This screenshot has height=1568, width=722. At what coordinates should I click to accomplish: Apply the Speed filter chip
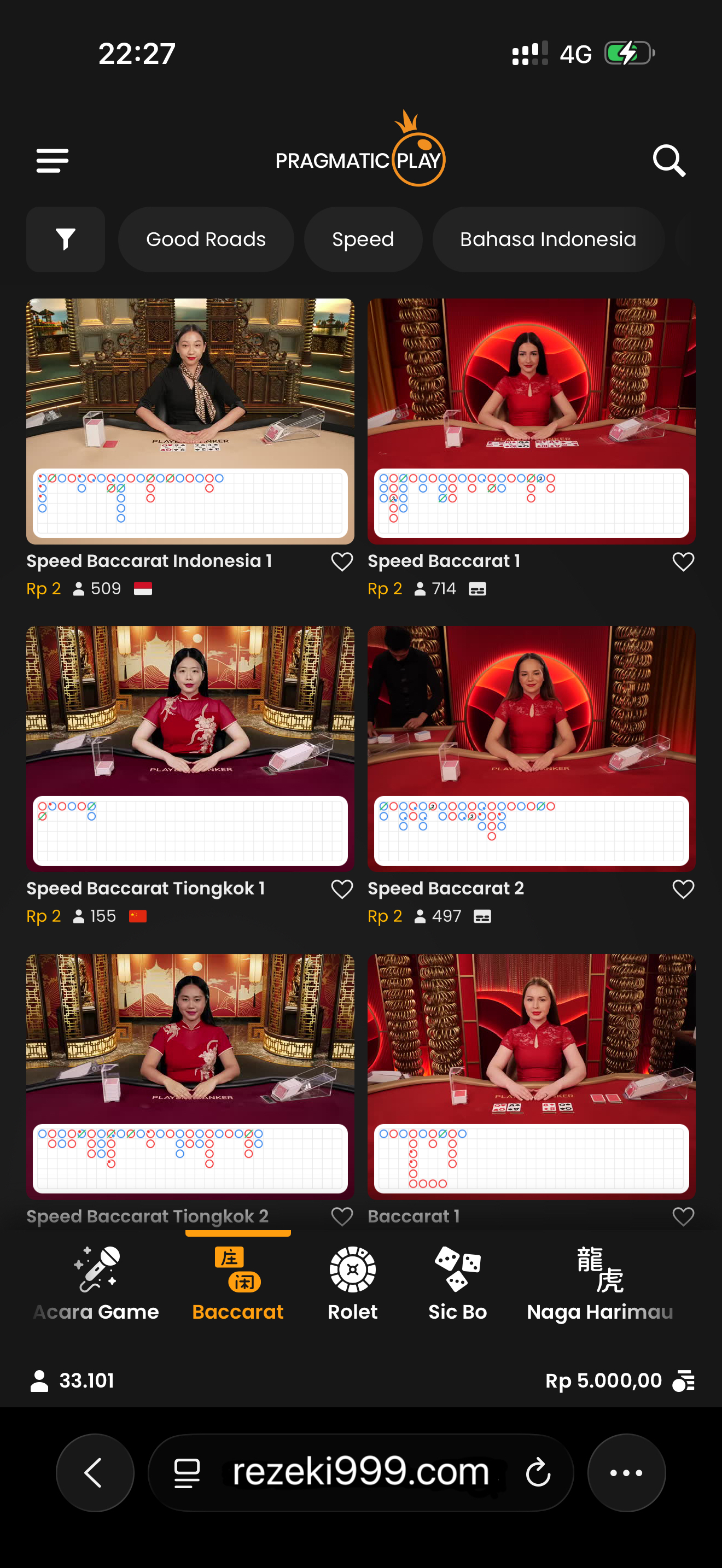363,239
